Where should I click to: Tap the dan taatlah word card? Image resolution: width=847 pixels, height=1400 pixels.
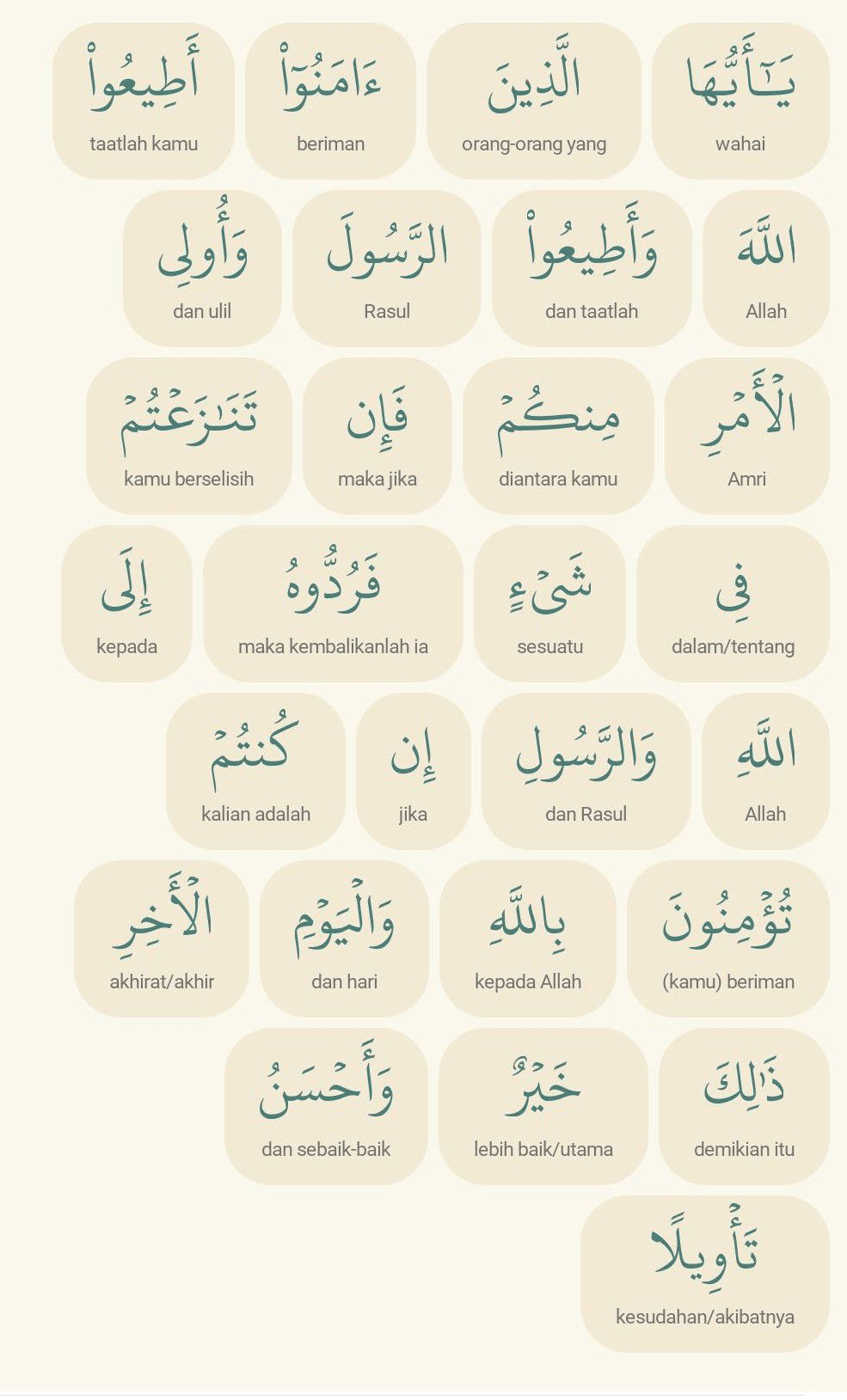(592, 268)
